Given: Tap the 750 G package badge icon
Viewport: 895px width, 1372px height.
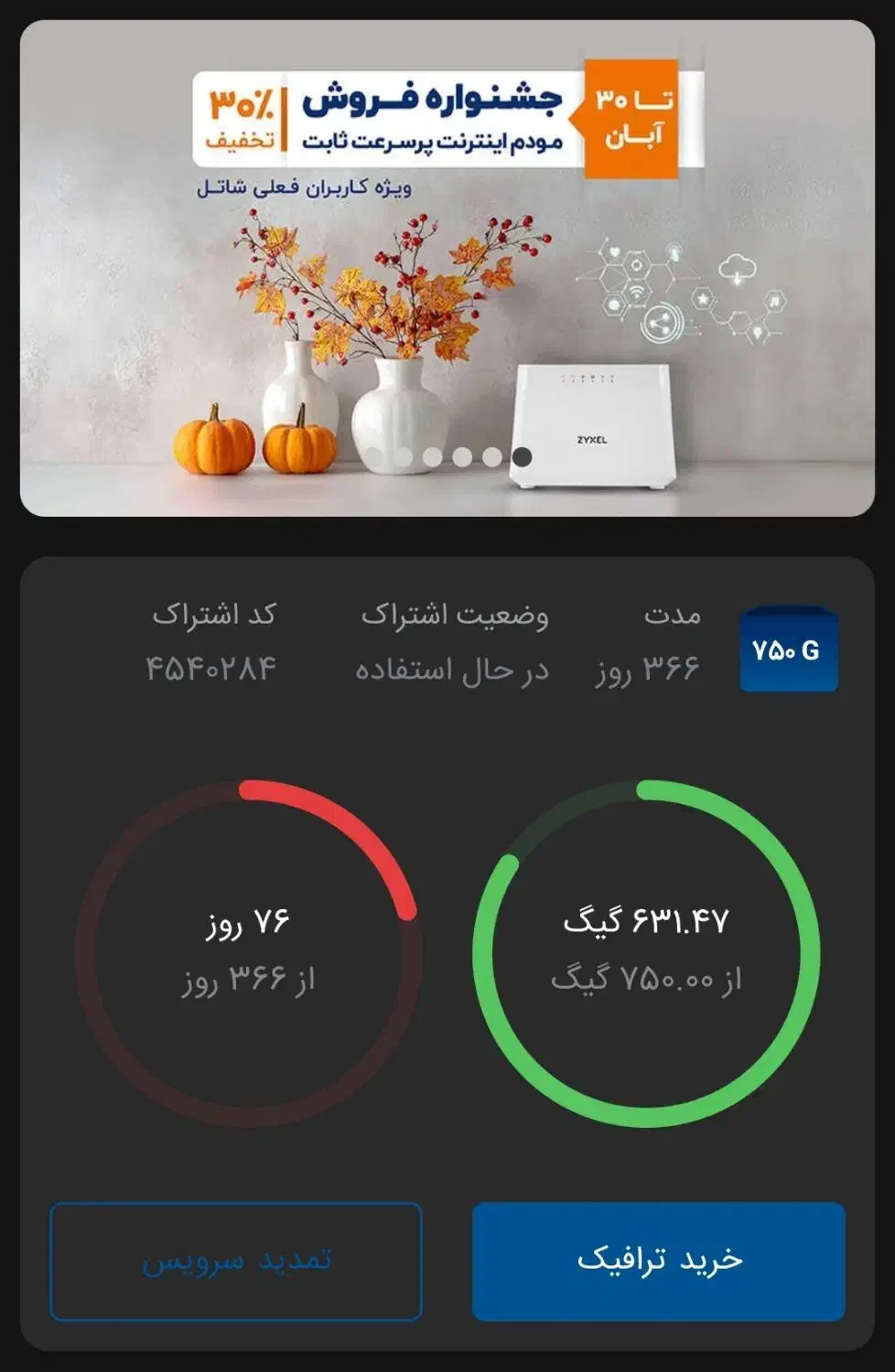Looking at the screenshot, I should 788,649.
